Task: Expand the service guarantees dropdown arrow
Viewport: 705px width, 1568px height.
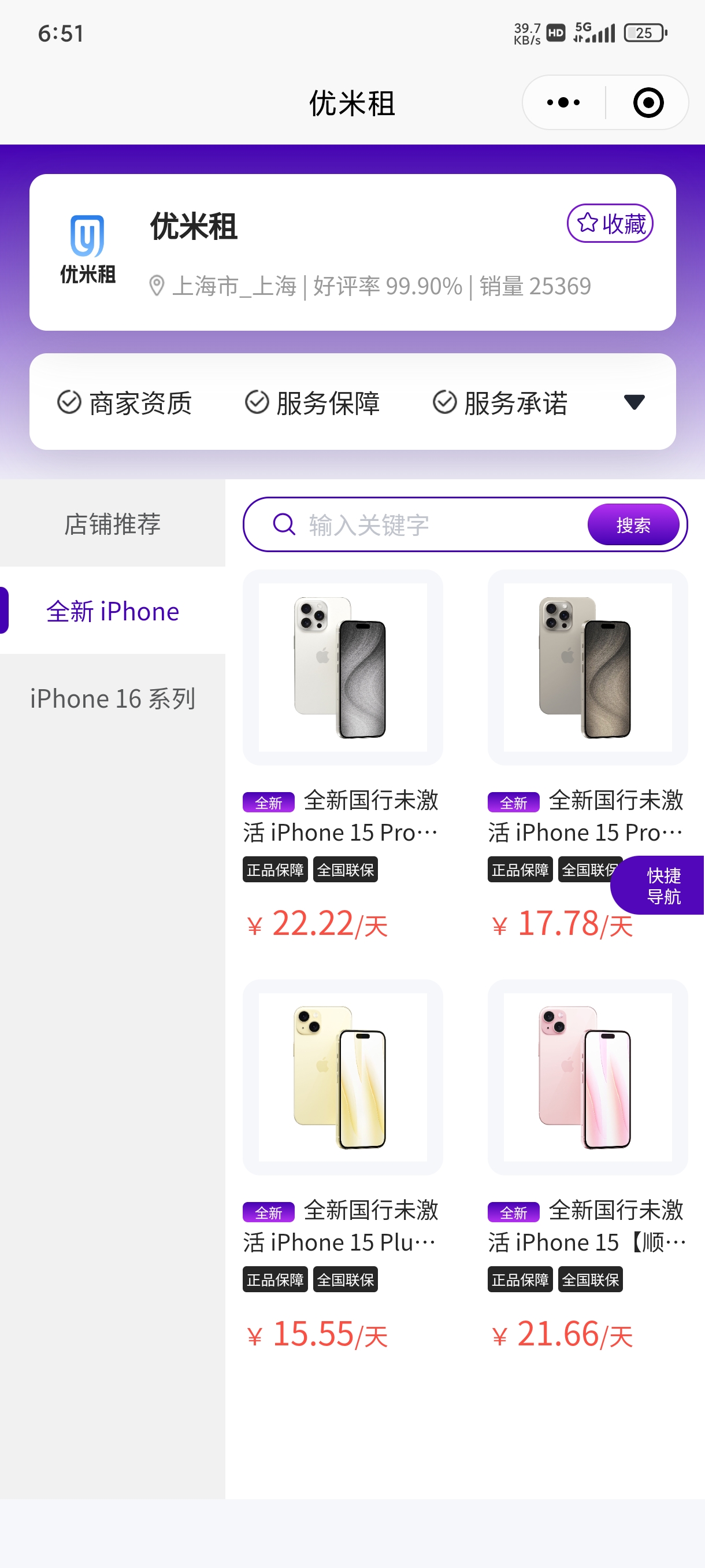Action: tap(634, 402)
